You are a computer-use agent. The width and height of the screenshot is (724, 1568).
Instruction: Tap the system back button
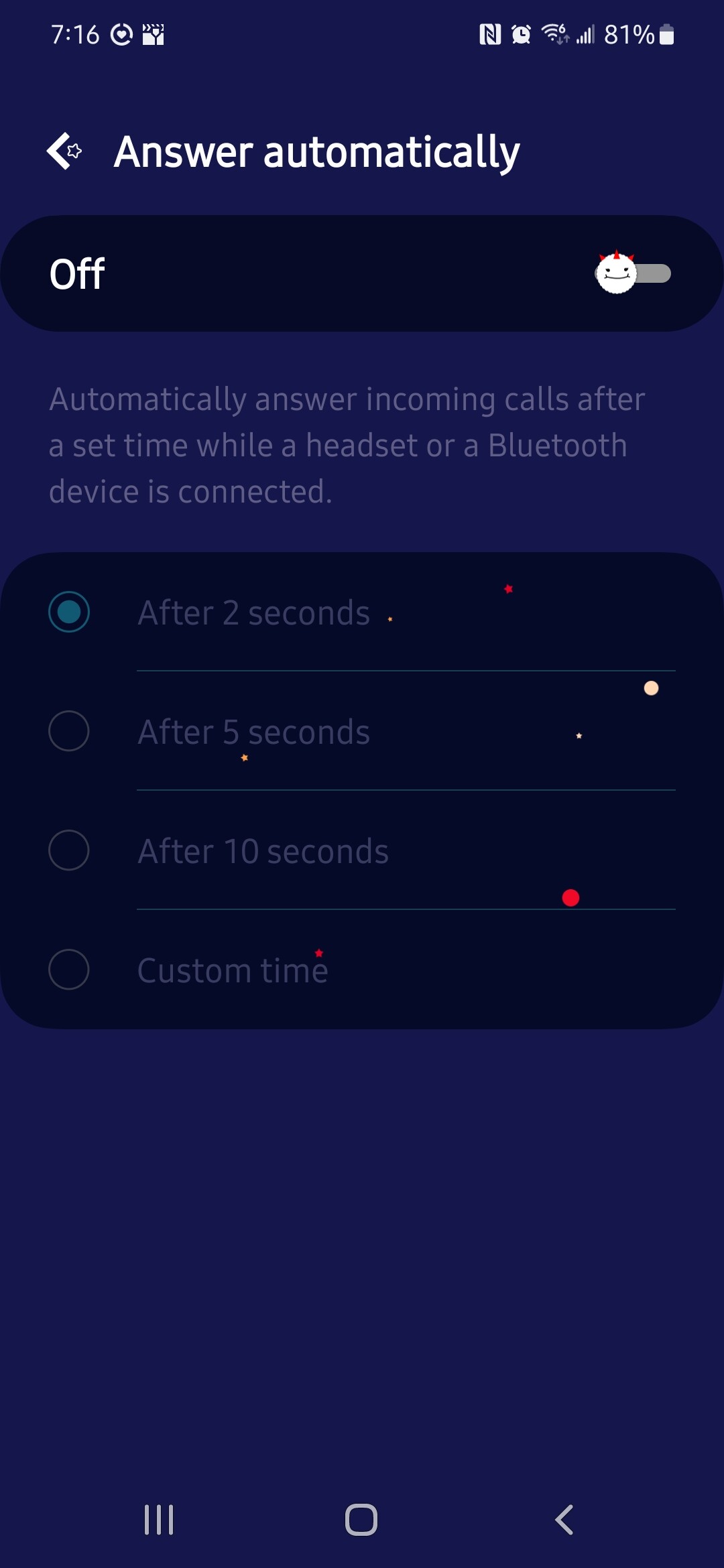[564, 1519]
